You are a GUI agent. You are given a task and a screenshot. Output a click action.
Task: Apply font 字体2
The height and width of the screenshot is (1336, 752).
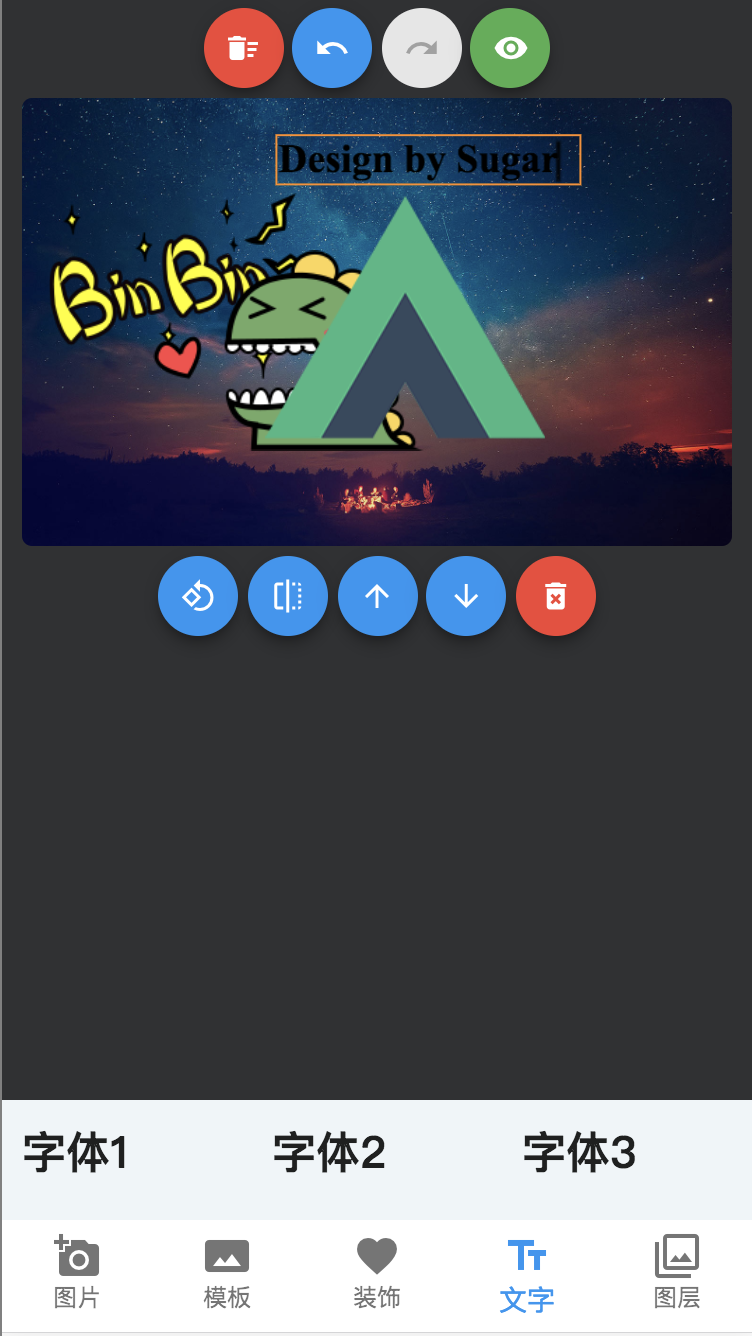pyautogui.click(x=329, y=1153)
